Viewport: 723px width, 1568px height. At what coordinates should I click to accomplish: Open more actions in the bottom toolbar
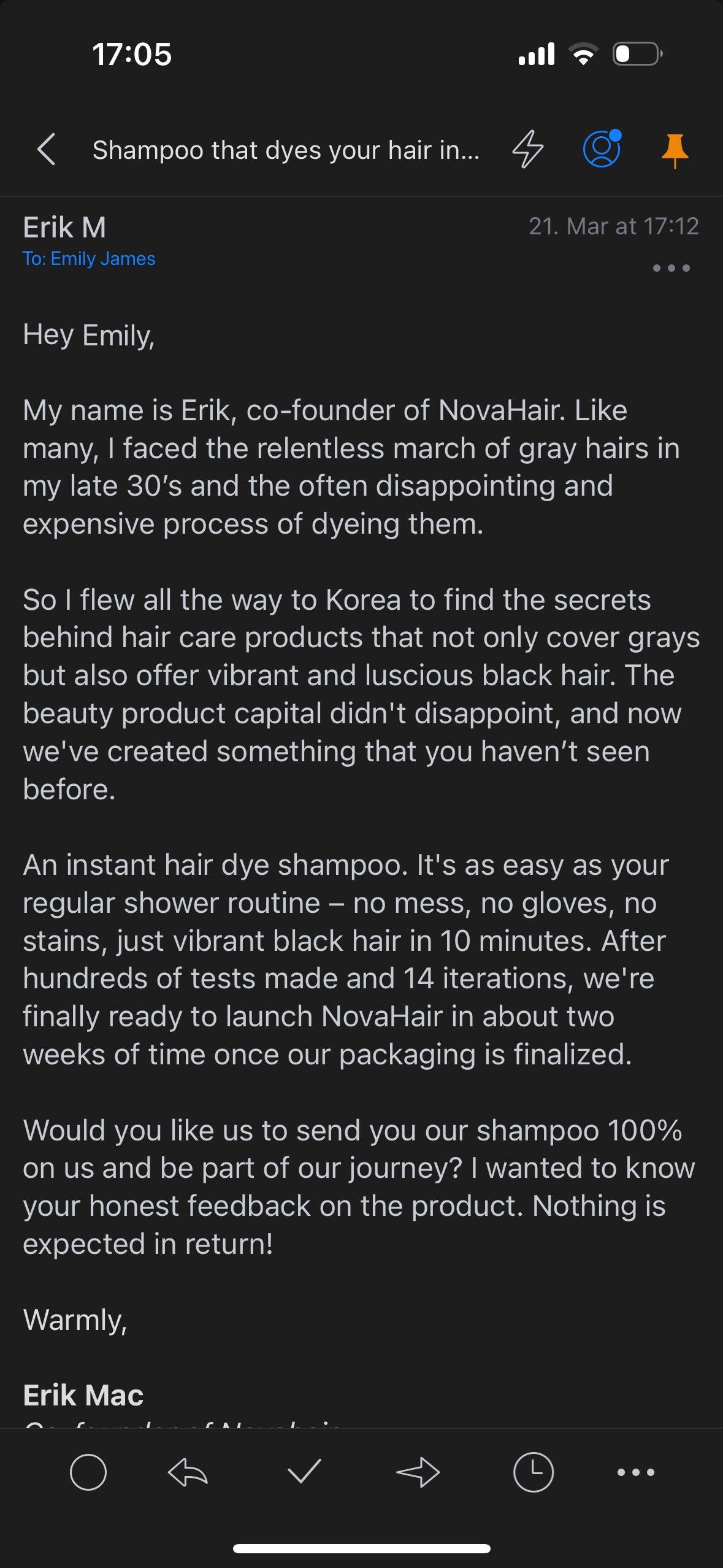pos(635,1472)
